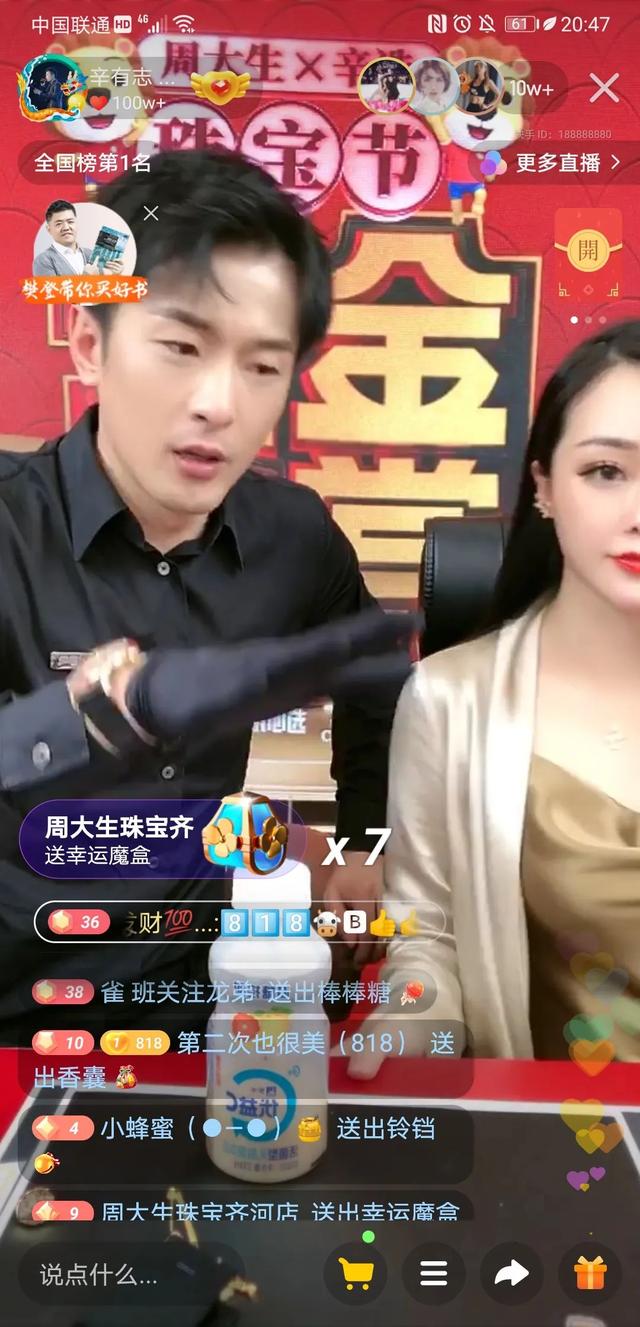View the 10w+ audience list
The width and height of the screenshot is (640, 1327).
click(532, 88)
